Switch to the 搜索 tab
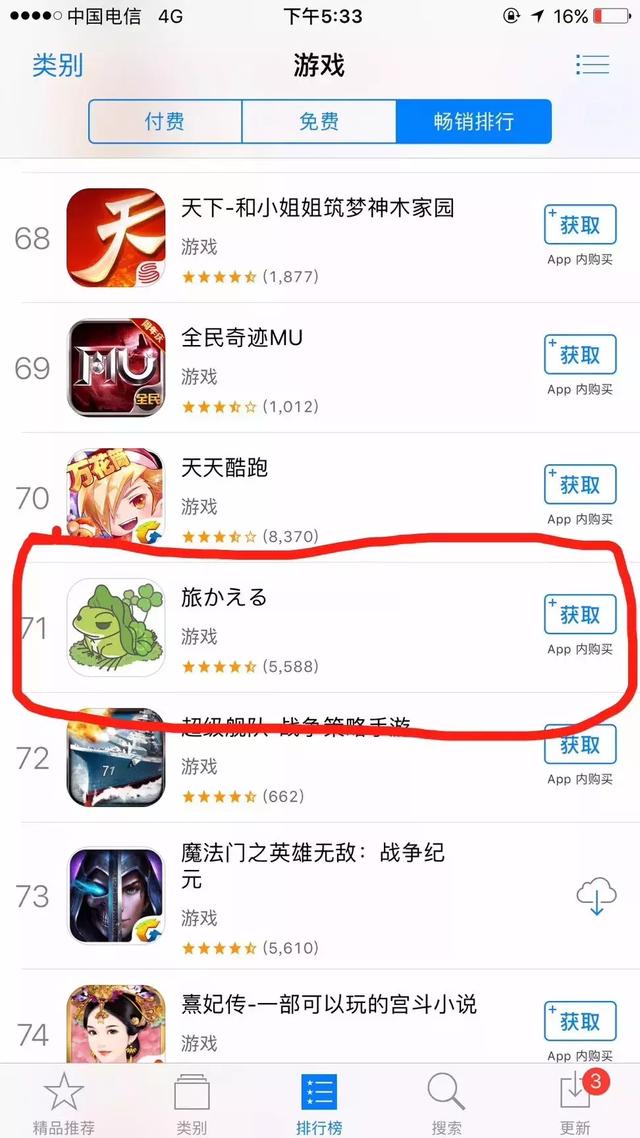640x1138 pixels. (x=447, y=1100)
